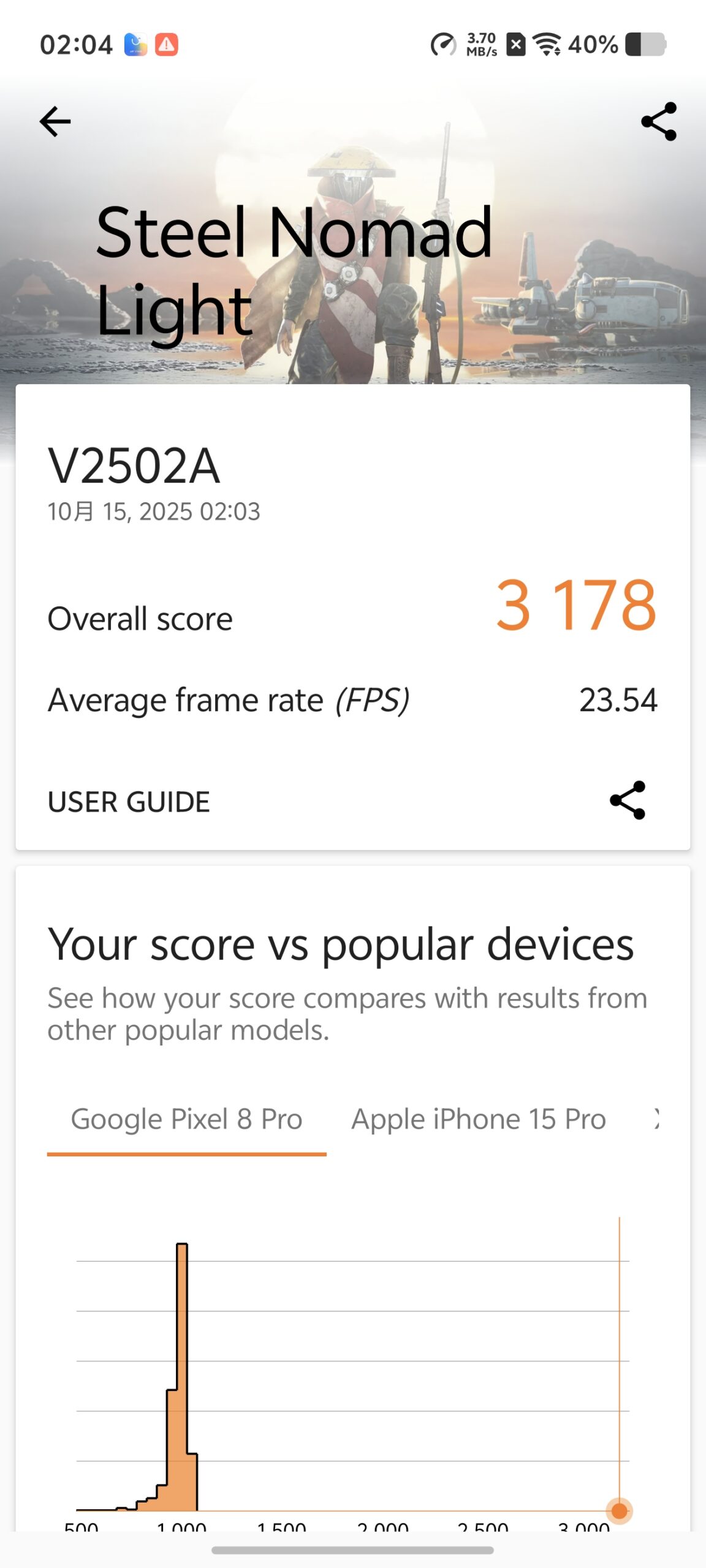Tap the share icon beside USER GUIDE

(x=628, y=801)
